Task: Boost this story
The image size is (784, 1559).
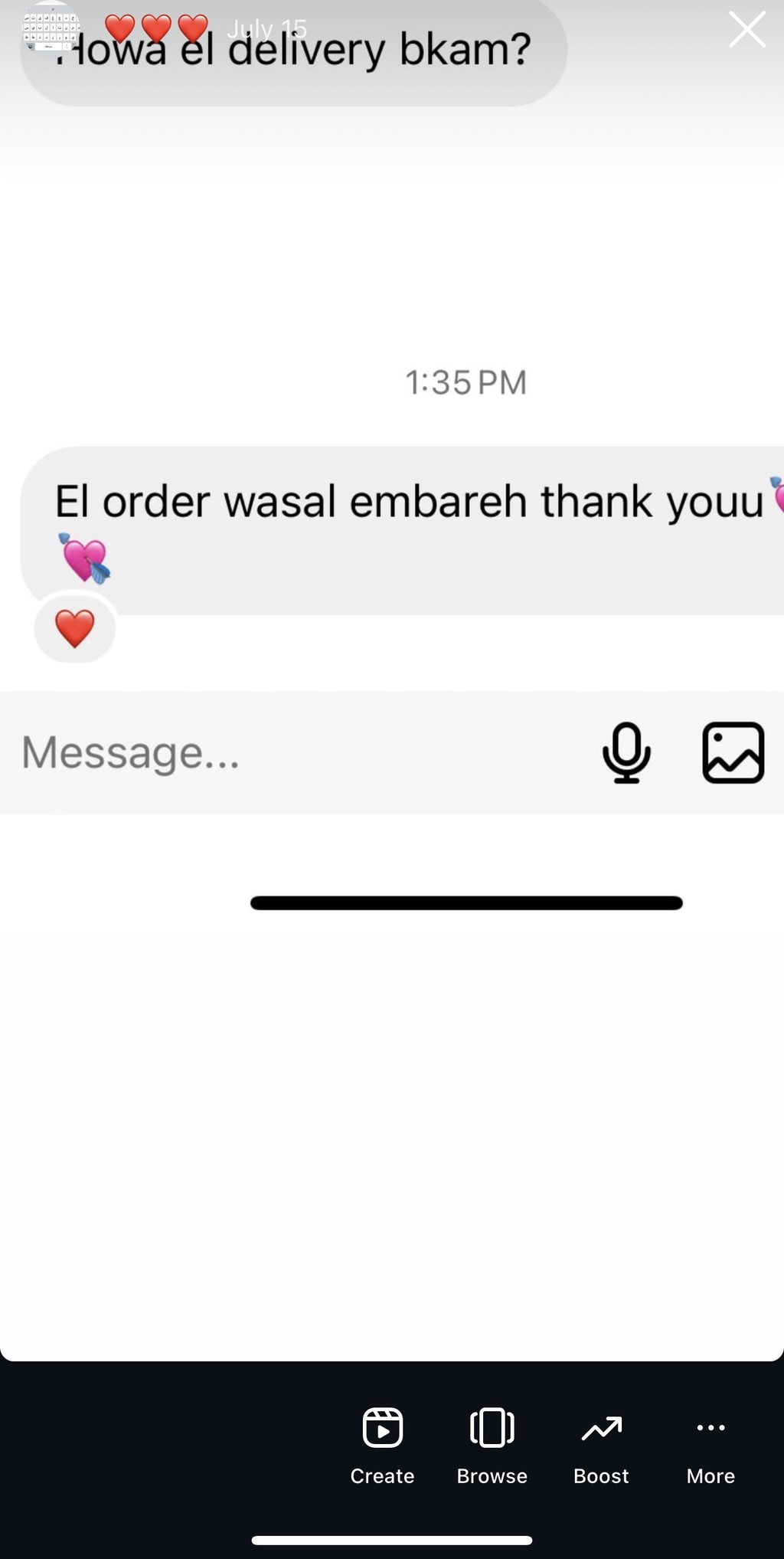Action: (x=601, y=1446)
